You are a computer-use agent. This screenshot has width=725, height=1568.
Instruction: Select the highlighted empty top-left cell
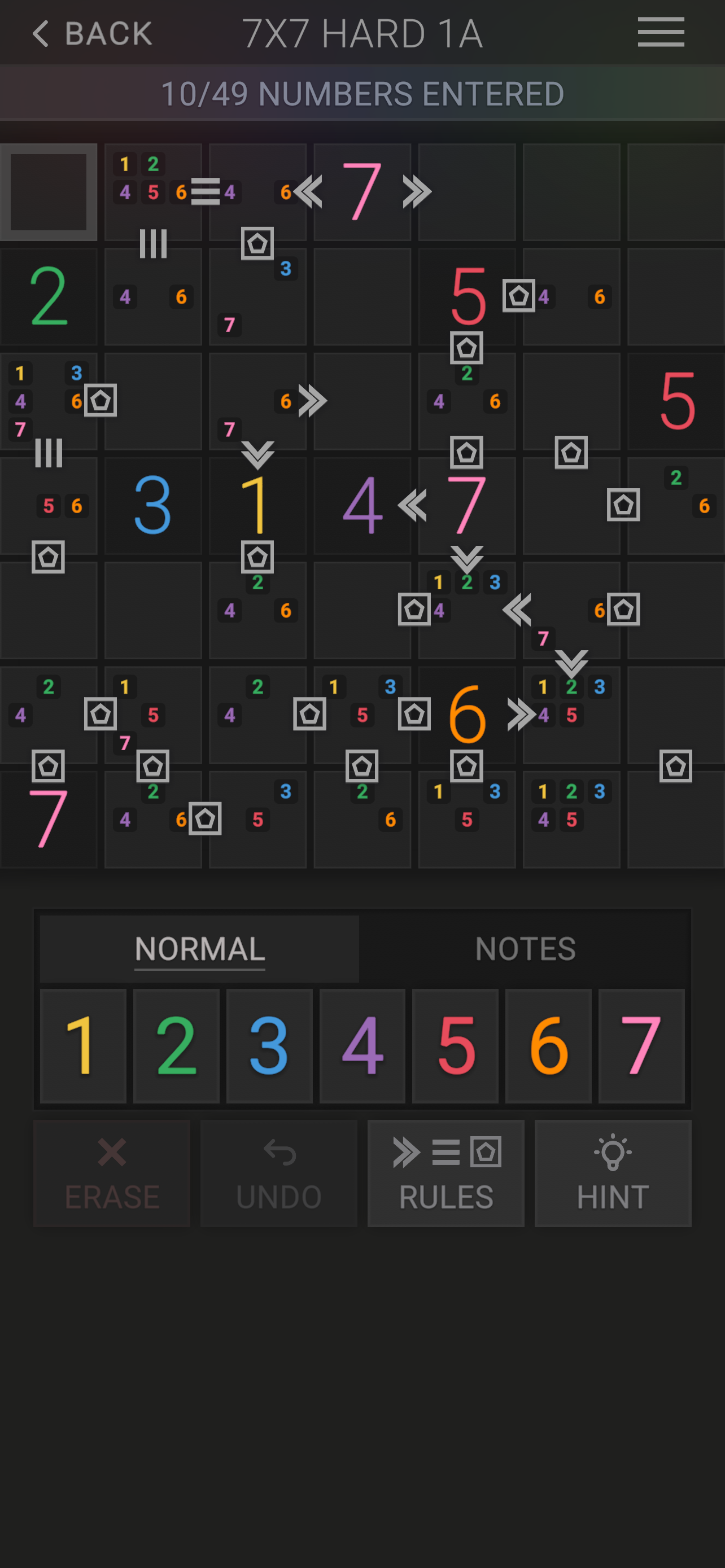click(49, 192)
